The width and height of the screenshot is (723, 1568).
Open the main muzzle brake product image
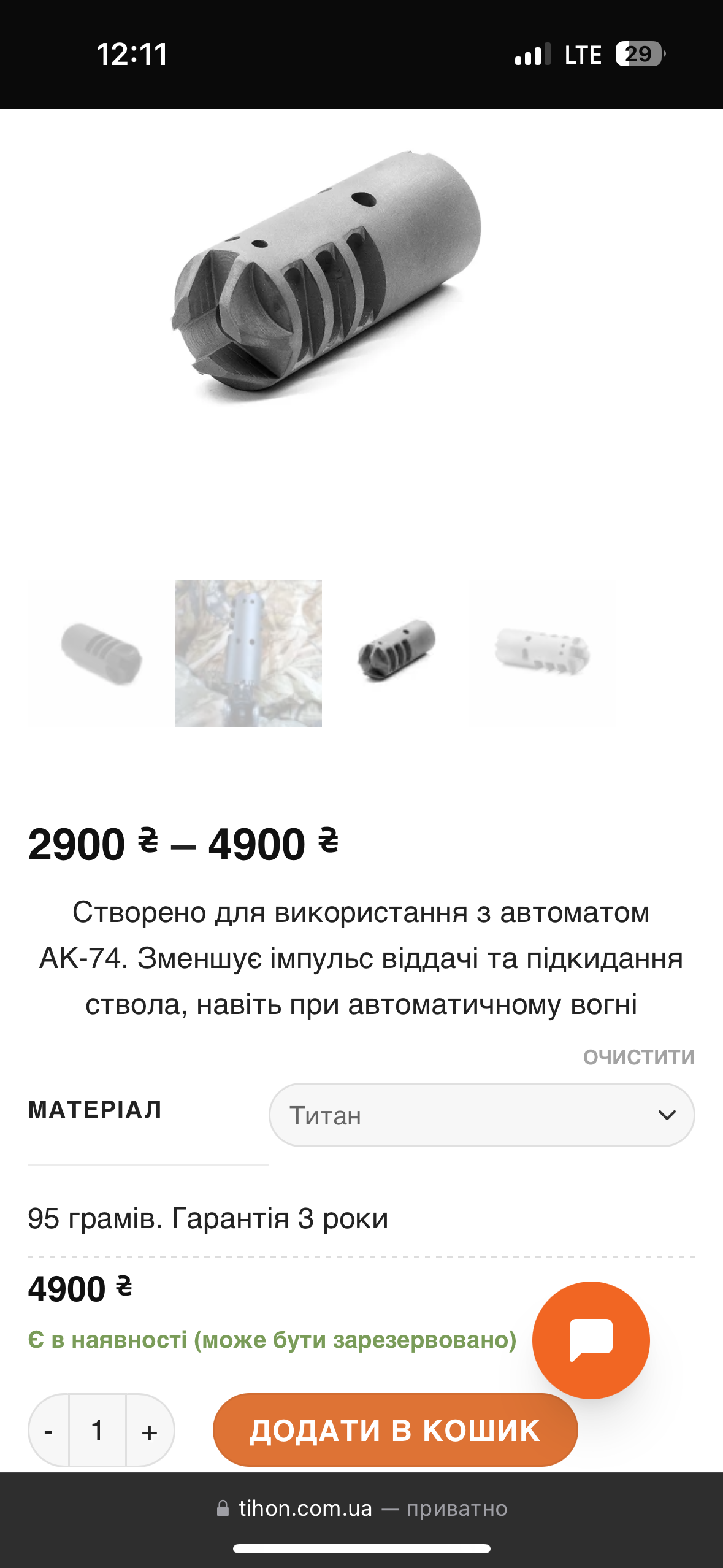(x=326, y=276)
